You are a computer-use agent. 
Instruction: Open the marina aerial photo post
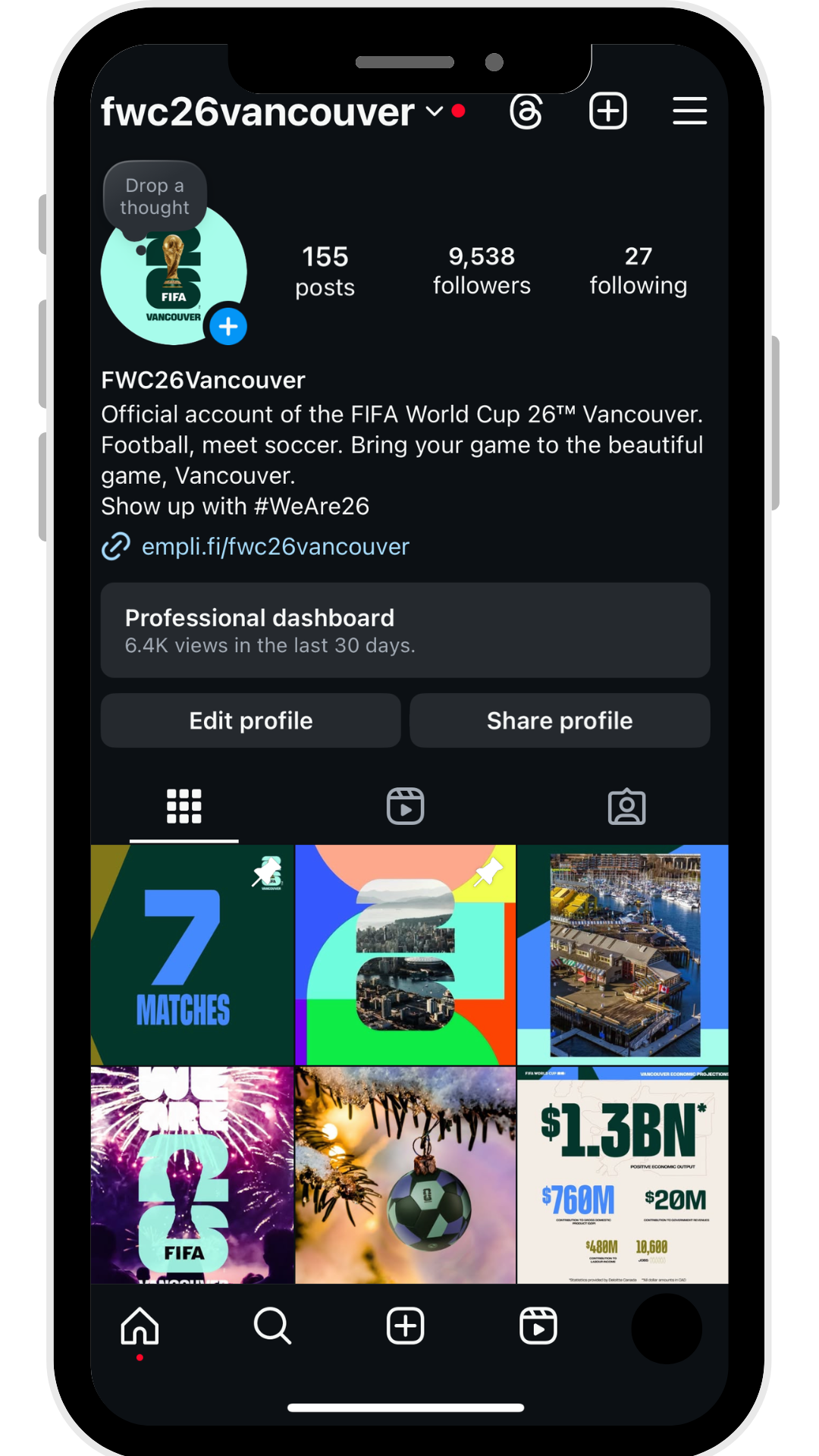pyautogui.click(x=623, y=955)
